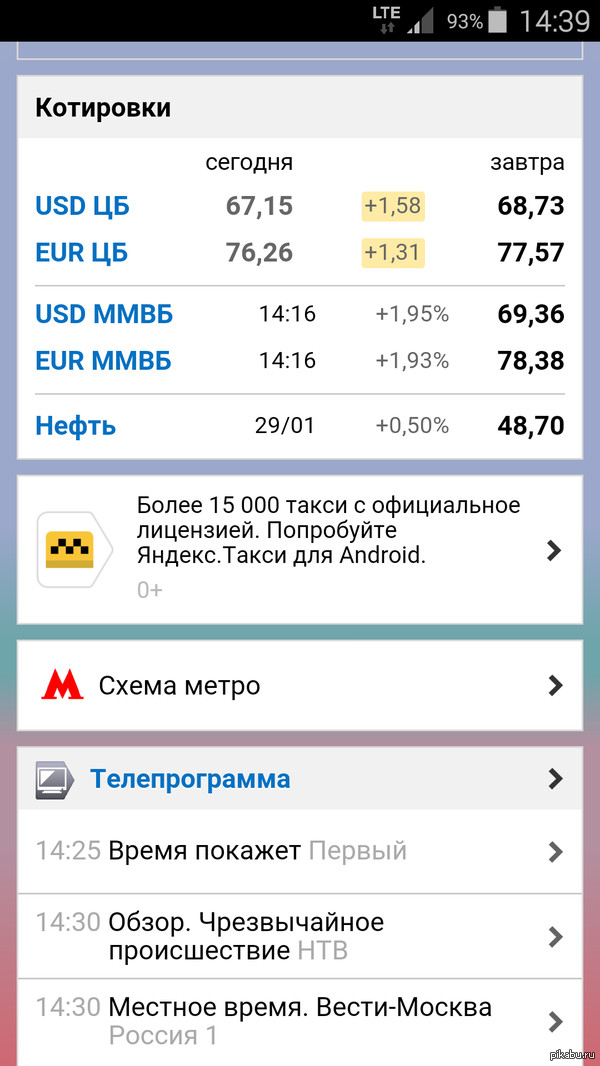Open the EUR ЦБ exchange rate
This screenshot has width=600, height=1066.
tap(82, 253)
